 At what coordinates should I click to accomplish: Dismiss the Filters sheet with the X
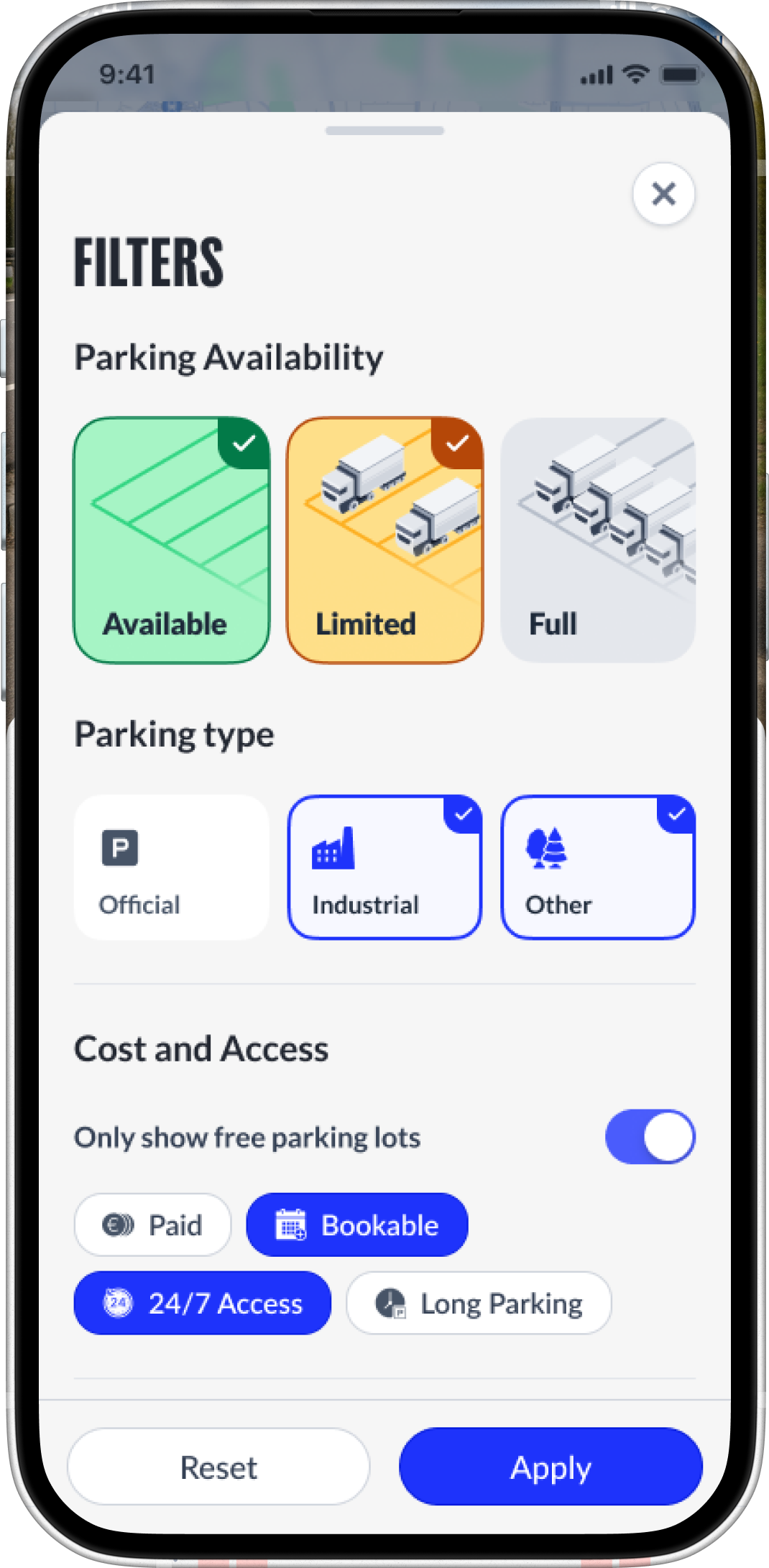[663, 194]
